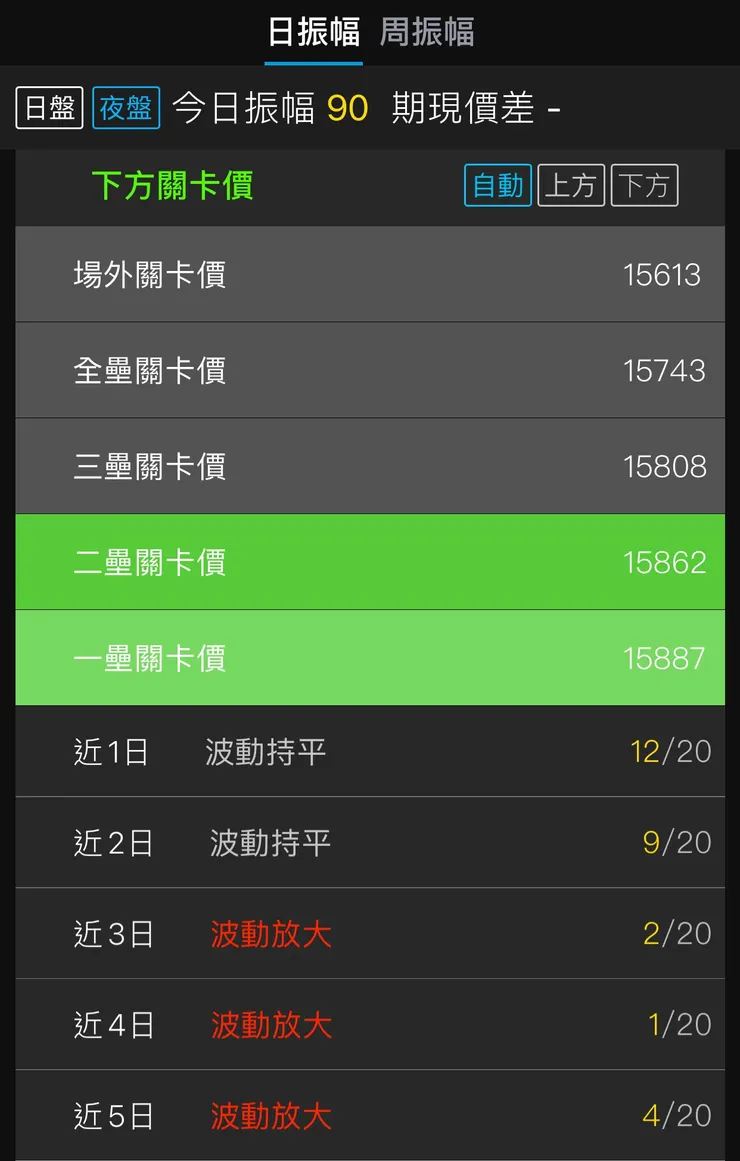Image resolution: width=740 pixels, height=1161 pixels.
Task: Select the highlighted 二壘關卡價 row
Action: [370, 562]
